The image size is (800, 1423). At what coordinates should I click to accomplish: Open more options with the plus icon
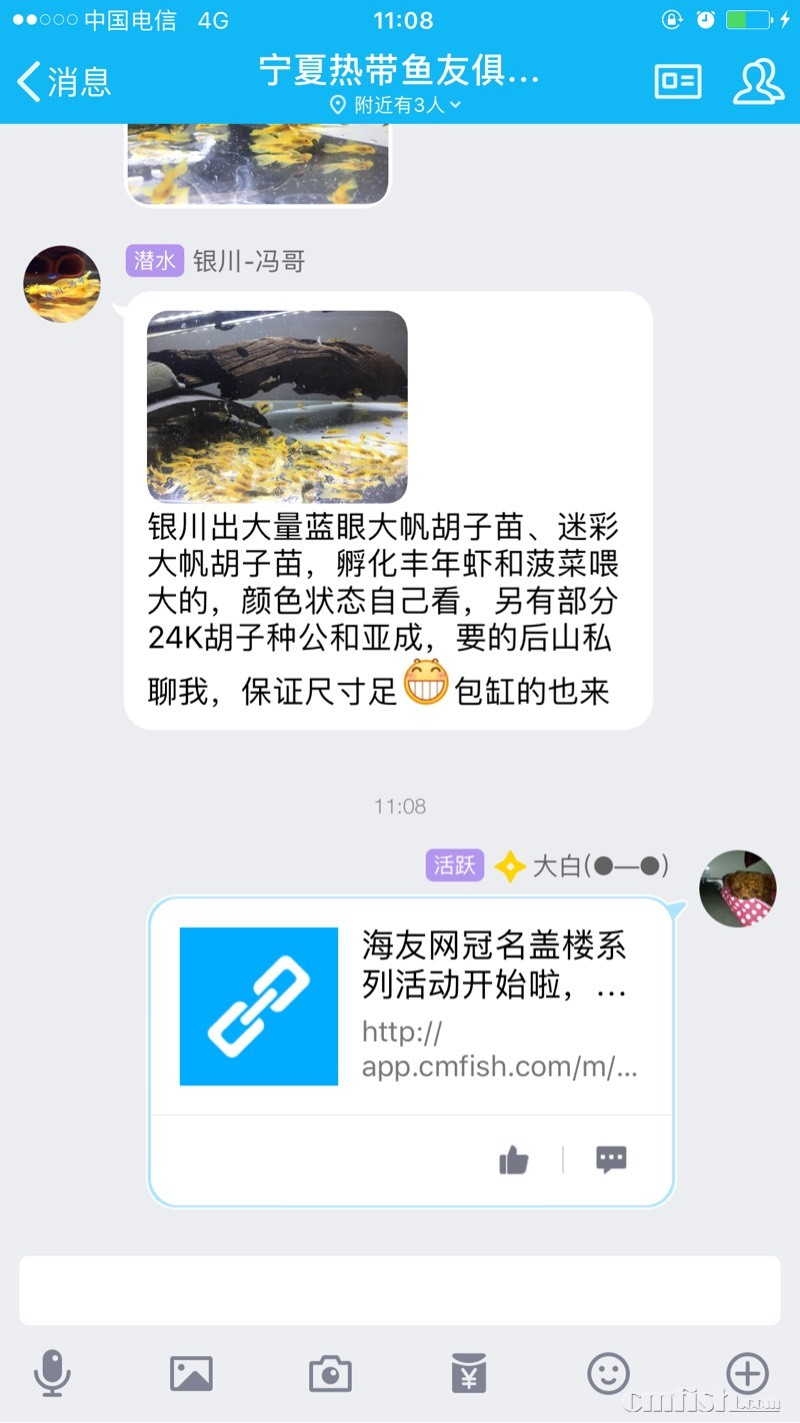pos(747,1373)
